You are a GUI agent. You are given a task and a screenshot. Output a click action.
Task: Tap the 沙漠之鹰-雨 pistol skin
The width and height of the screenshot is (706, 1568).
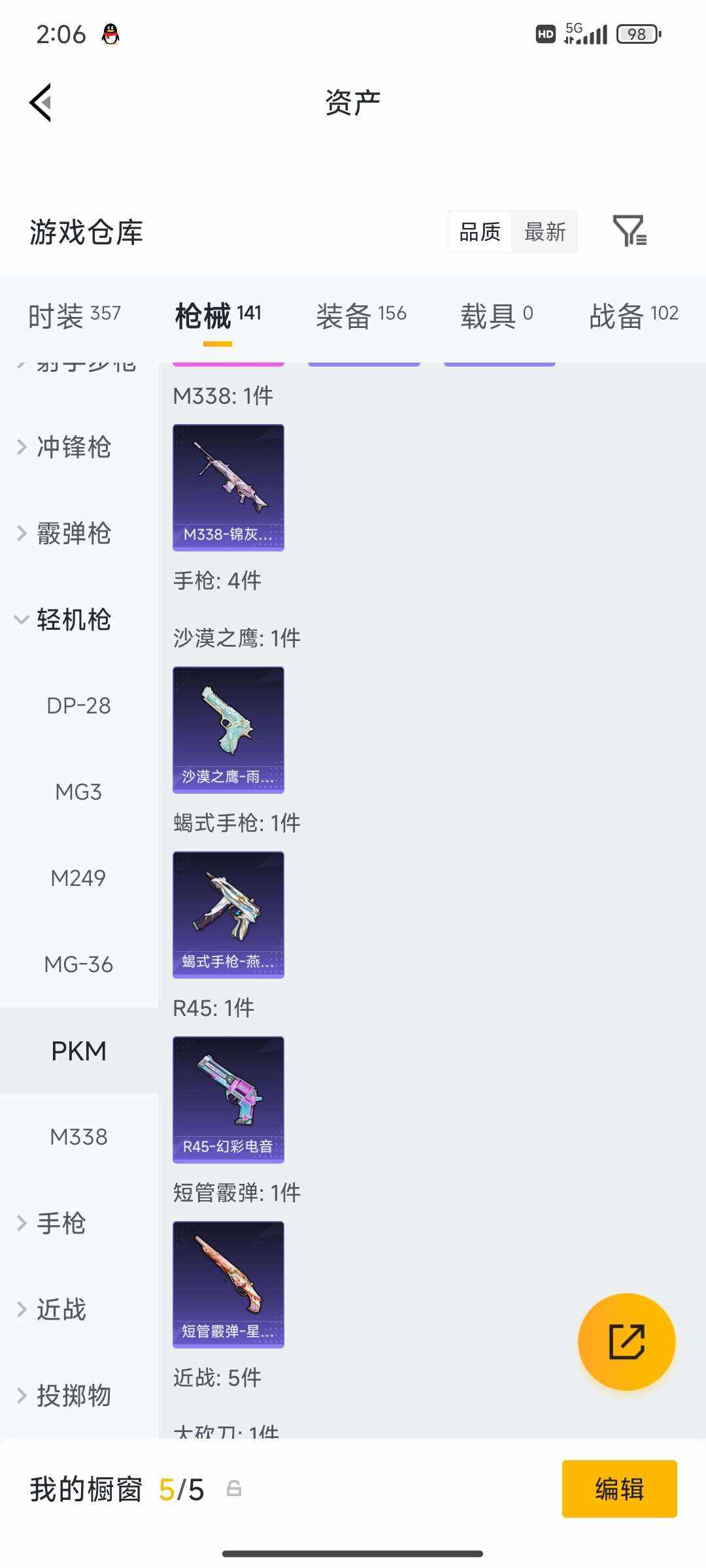point(227,730)
